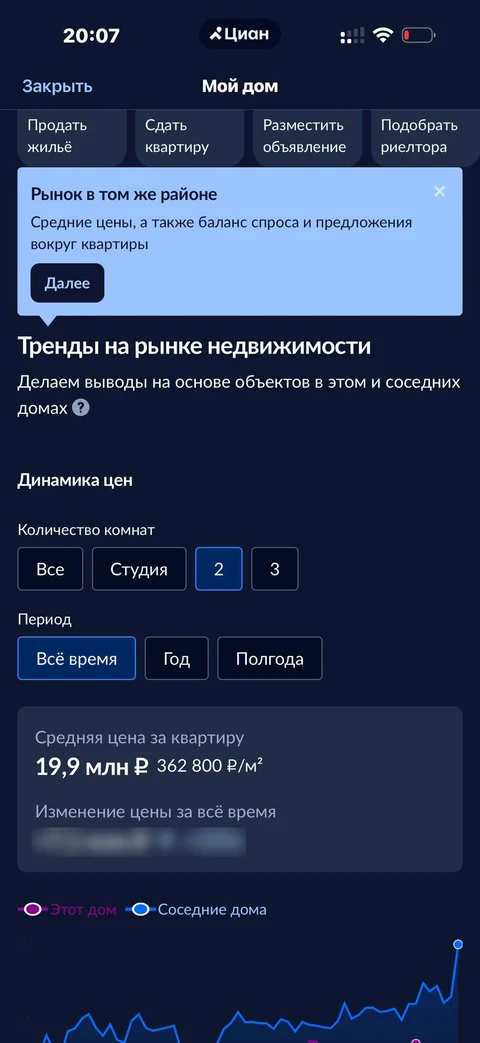480x1043 pixels.
Task: Select the Студия rooms filter
Action: coord(139,569)
